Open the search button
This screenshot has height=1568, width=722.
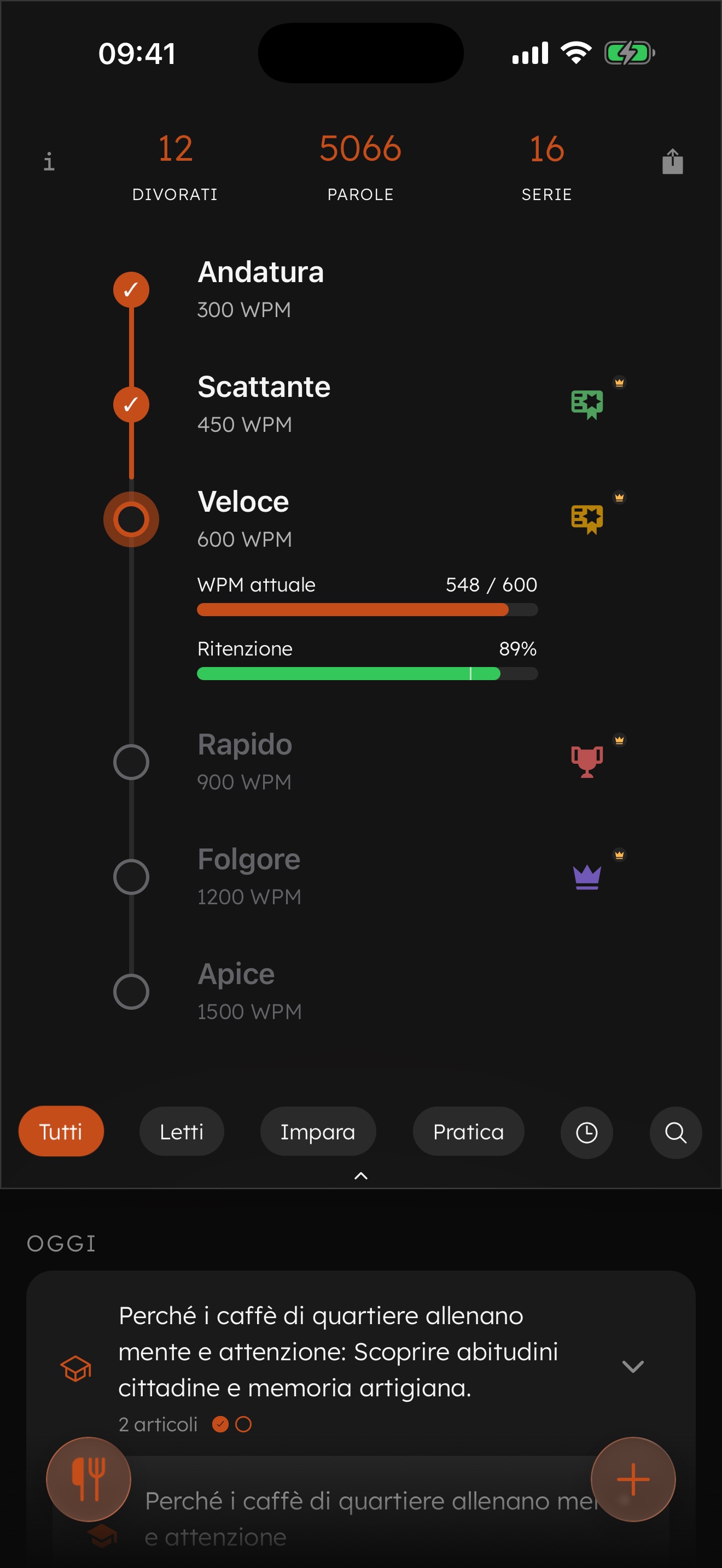pos(675,1132)
